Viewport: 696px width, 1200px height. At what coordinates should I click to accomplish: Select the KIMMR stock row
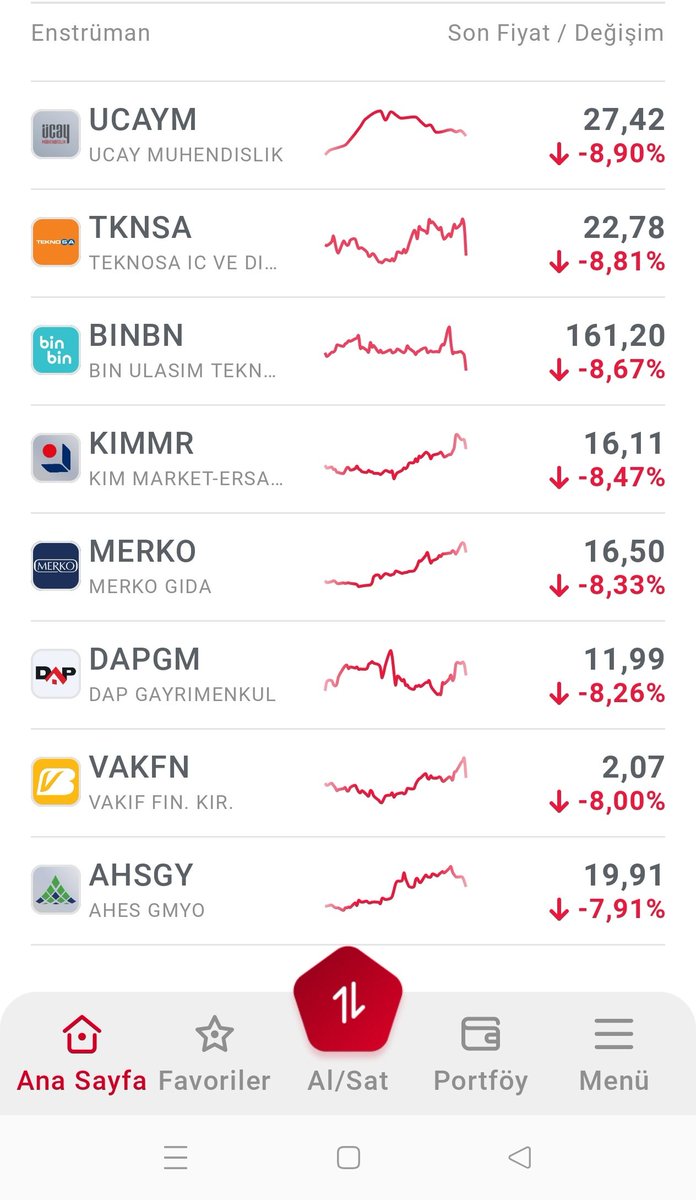pyautogui.click(x=347, y=459)
